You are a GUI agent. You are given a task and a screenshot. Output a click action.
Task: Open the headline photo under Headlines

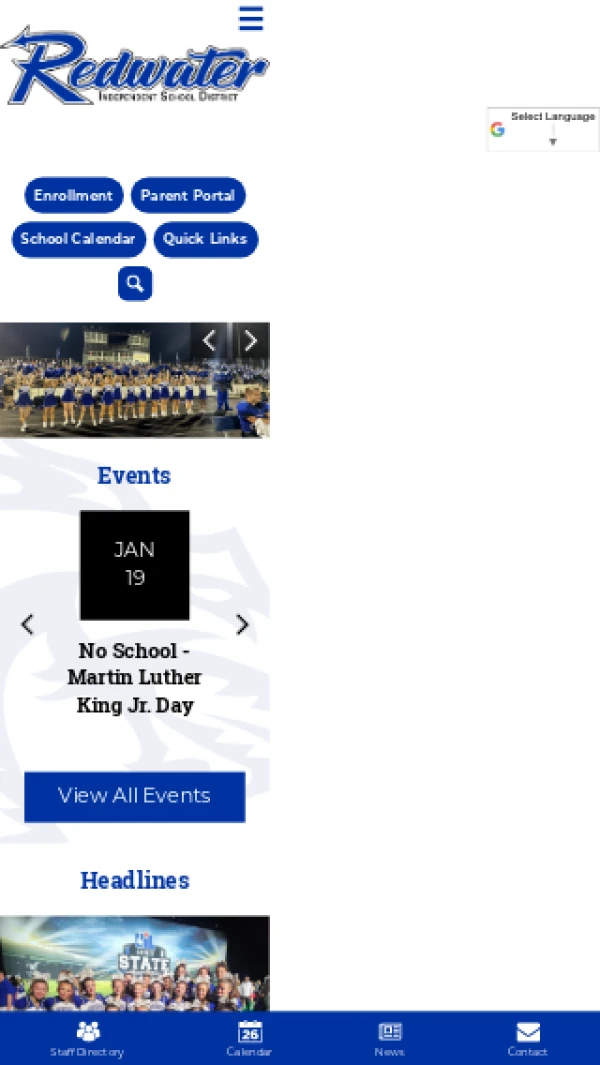[135, 963]
